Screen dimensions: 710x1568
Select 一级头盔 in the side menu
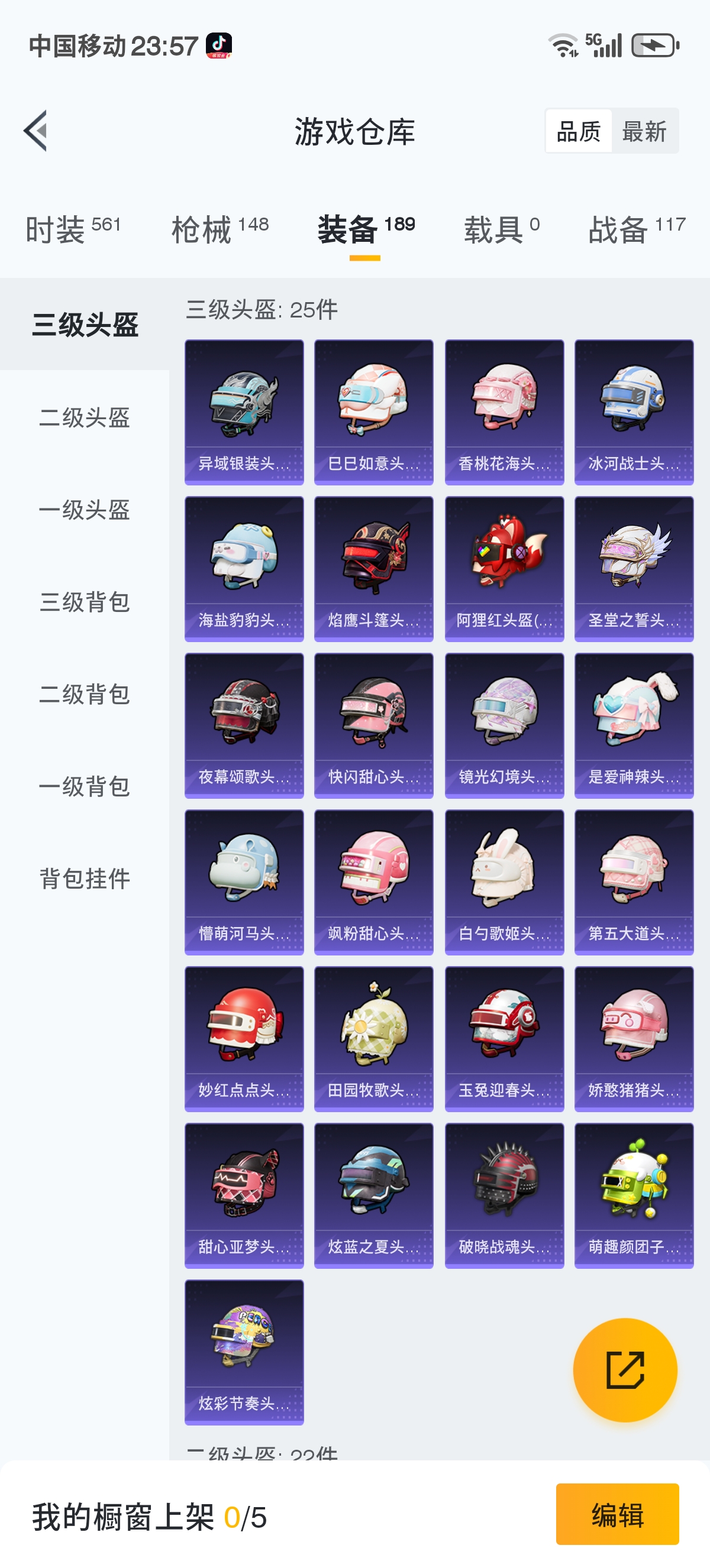[85, 510]
